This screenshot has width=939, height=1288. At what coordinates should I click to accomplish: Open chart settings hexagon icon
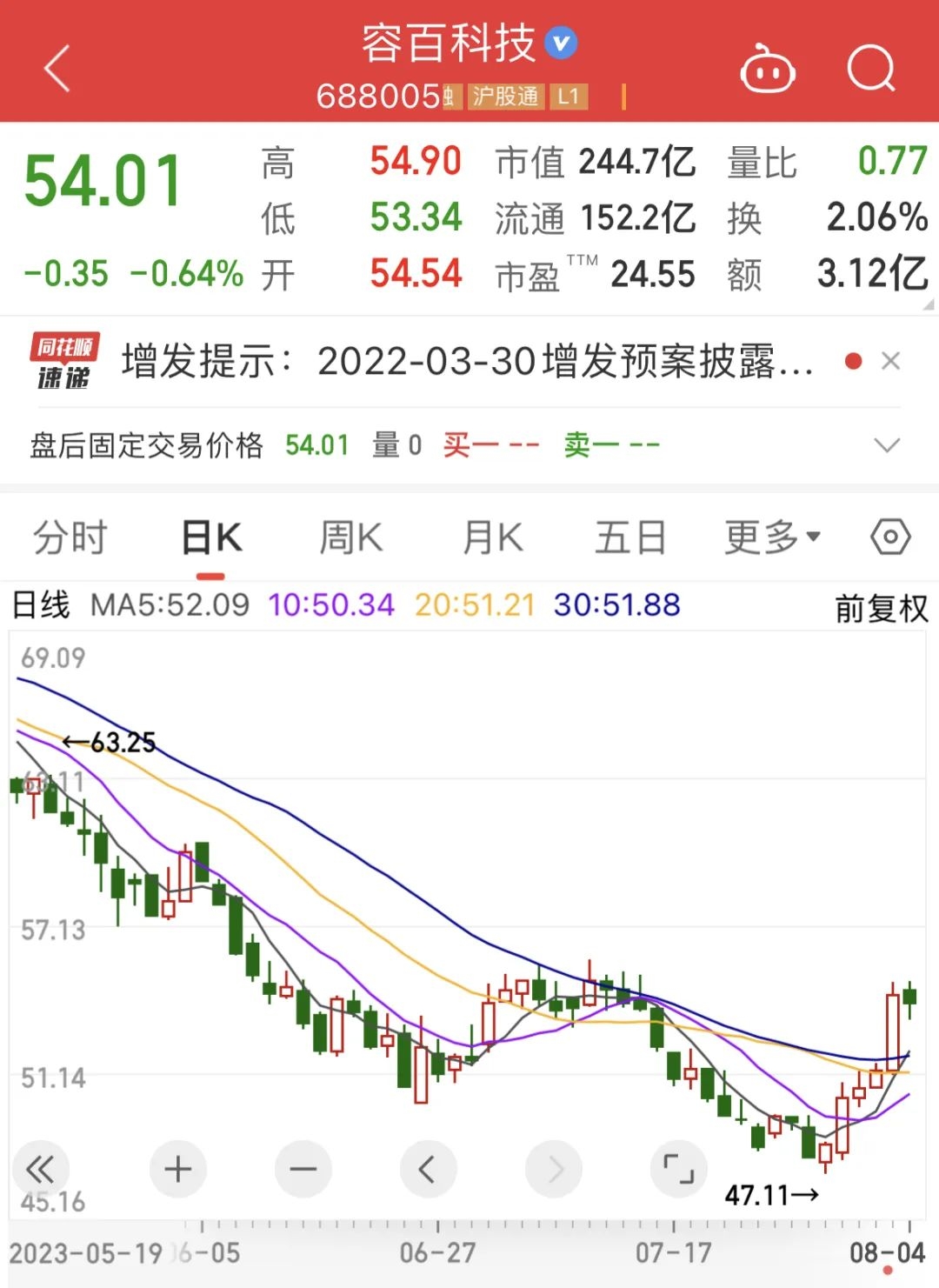point(890,537)
